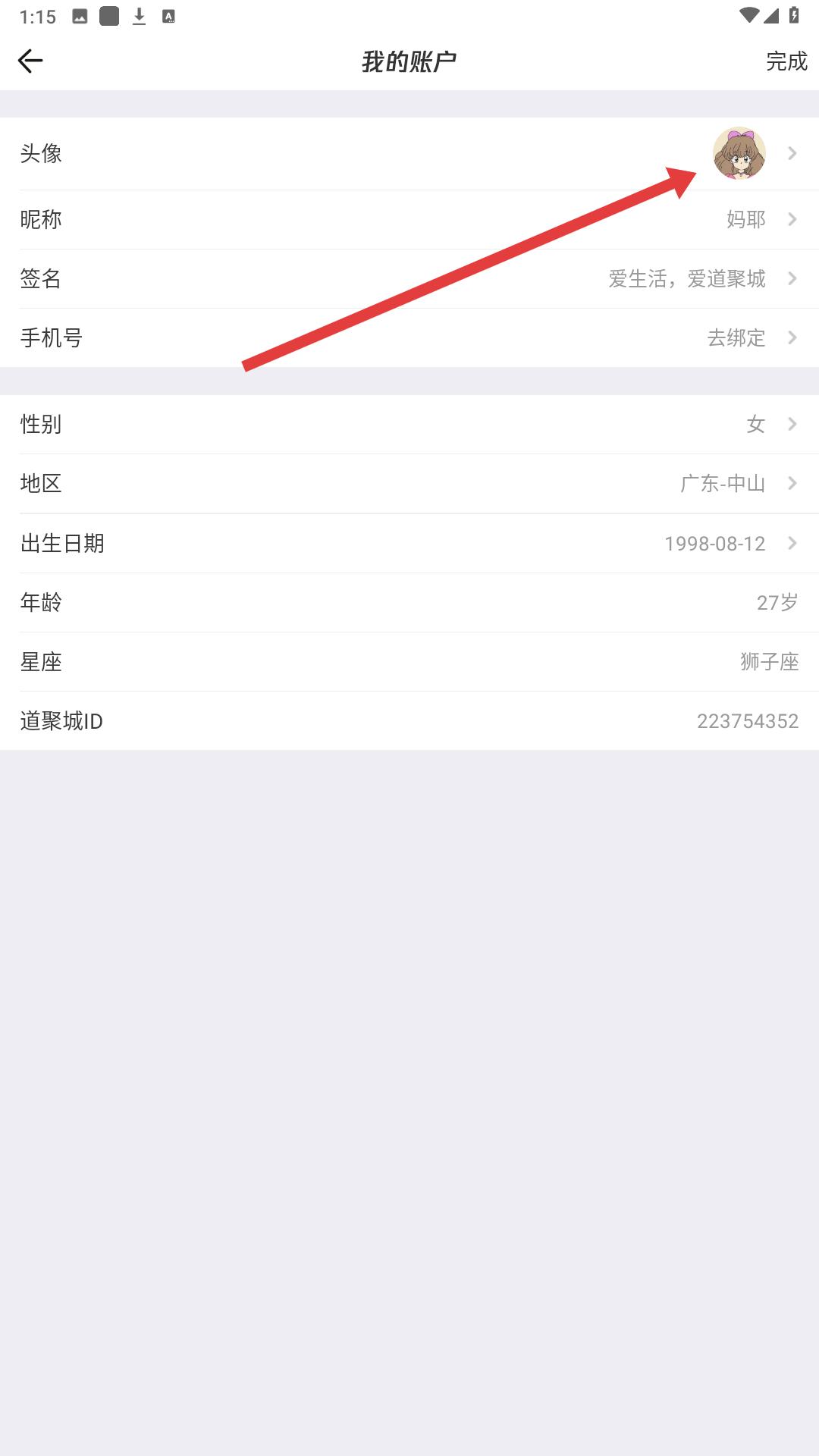Open the 地区 region picker
The width and height of the screenshot is (819, 1456).
409,483
